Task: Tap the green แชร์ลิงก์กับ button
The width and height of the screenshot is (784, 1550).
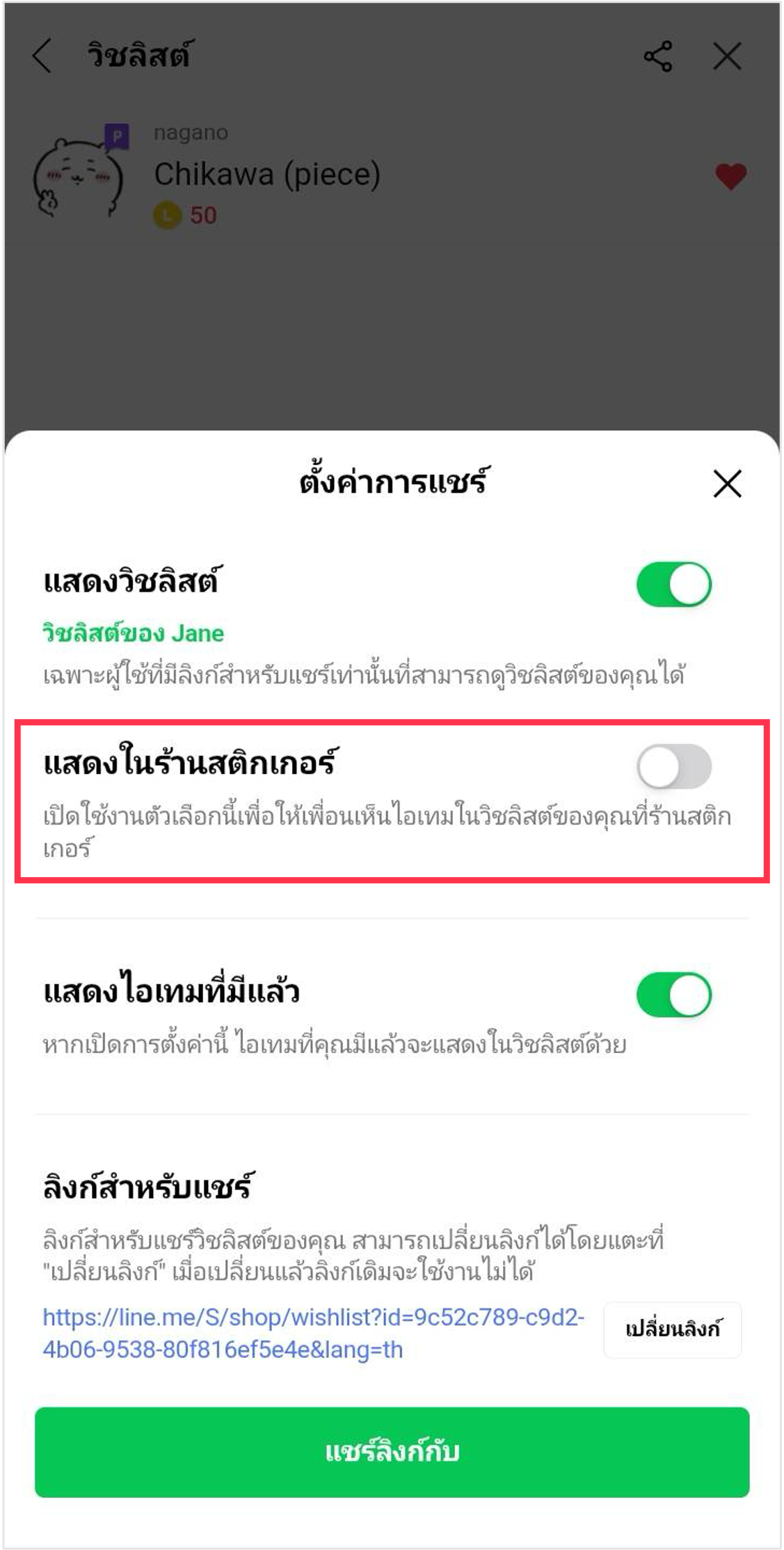Action: (x=392, y=1452)
